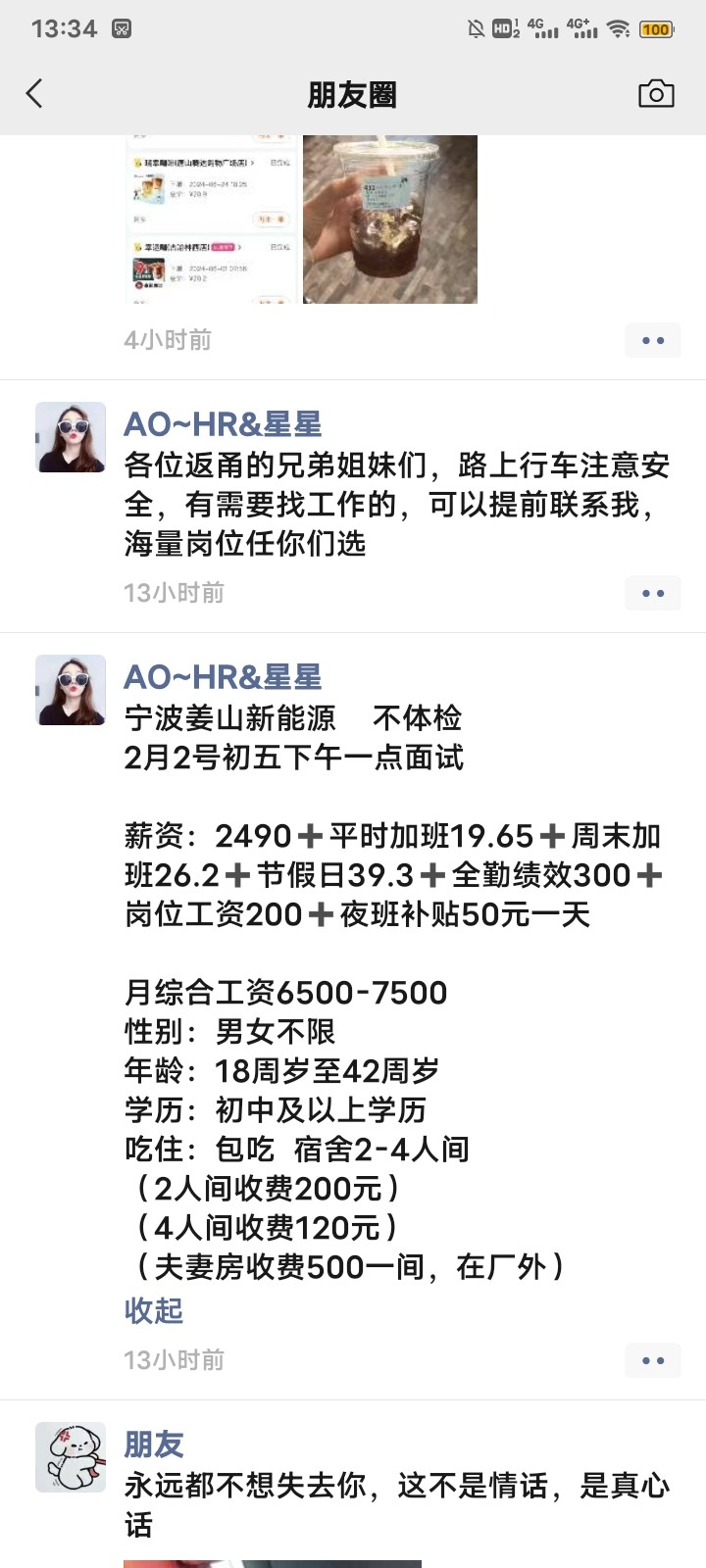This screenshot has width=706, height=1568.
Task: Open the avatar on the 宁波姜山新能源 job post
Action: (x=71, y=690)
